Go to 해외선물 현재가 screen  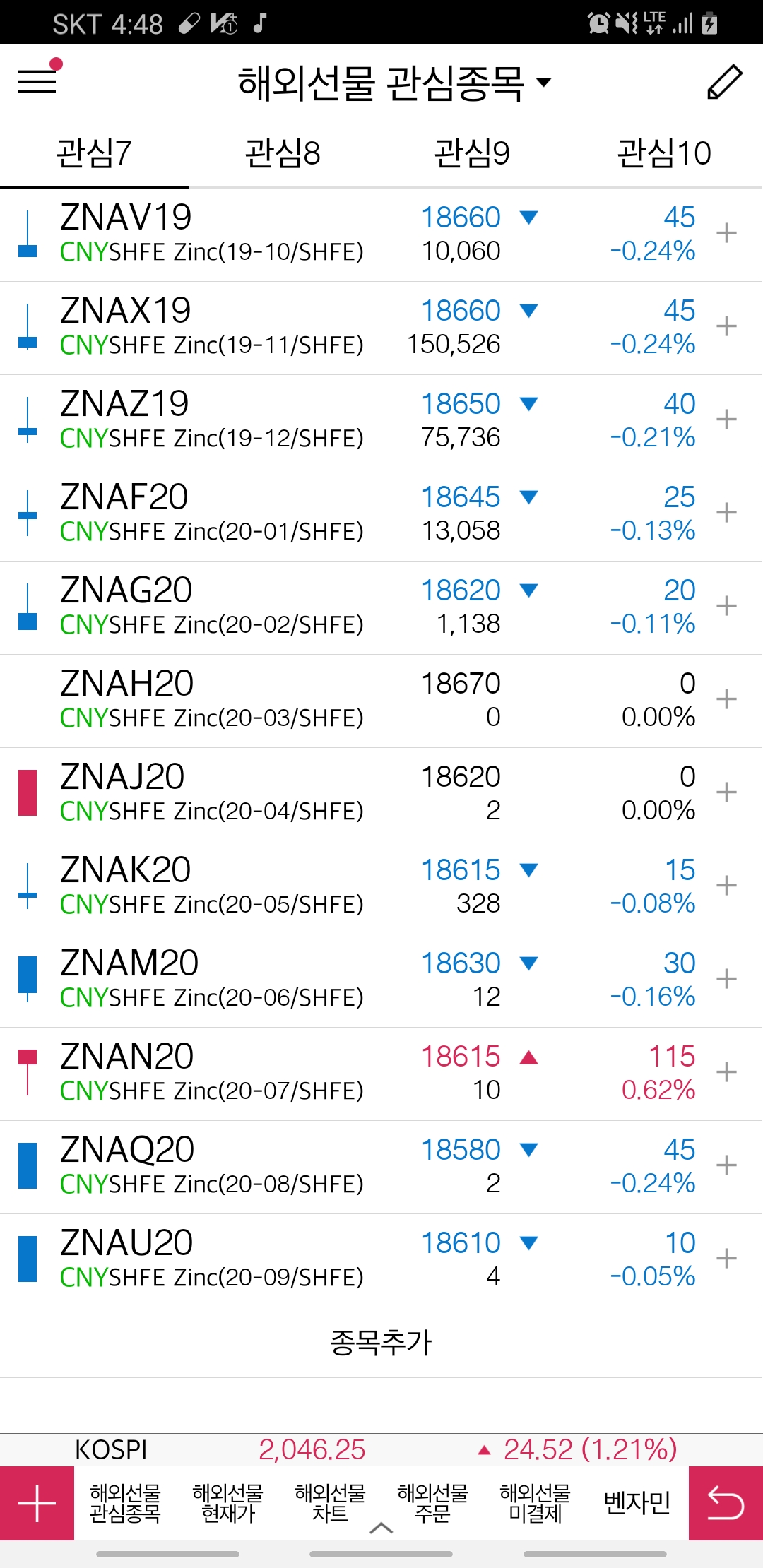pos(227,1503)
